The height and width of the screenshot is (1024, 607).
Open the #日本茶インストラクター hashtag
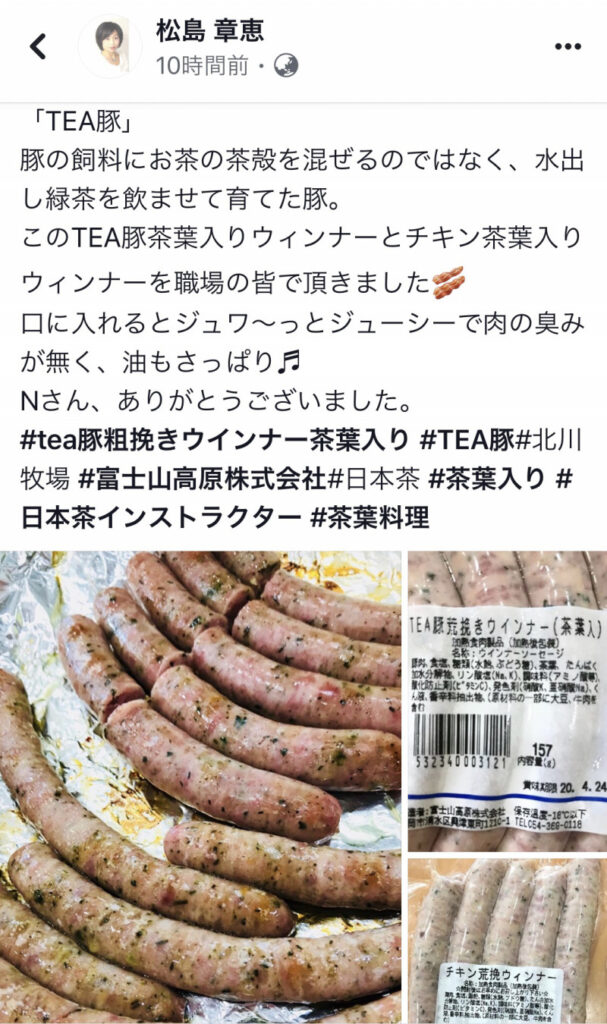pyautogui.click(x=160, y=518)
